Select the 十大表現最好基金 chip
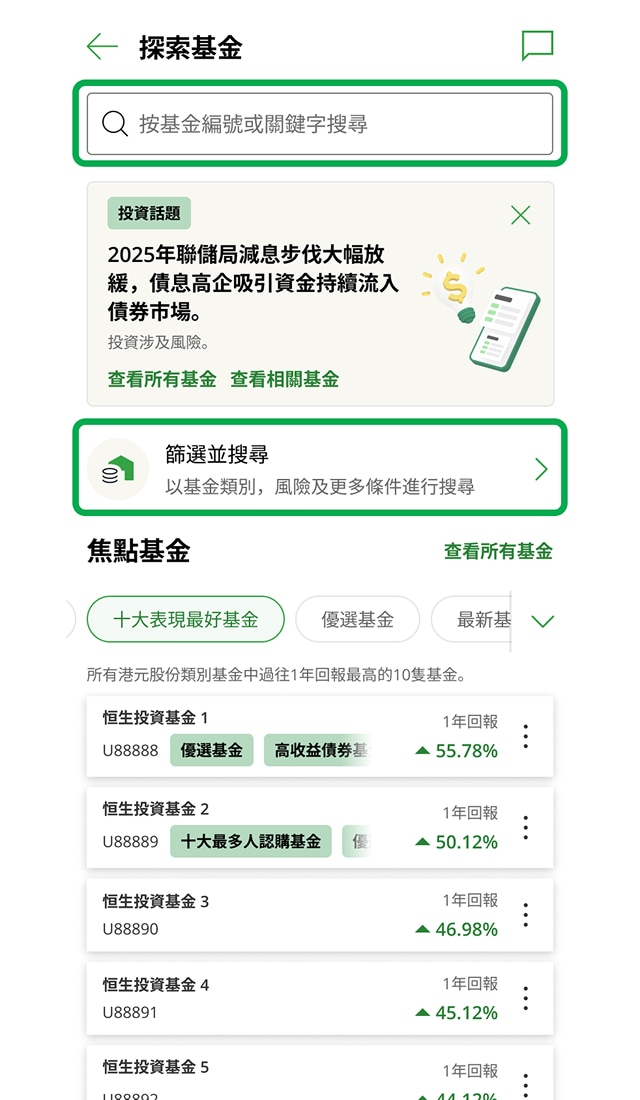 click(186, 620)
